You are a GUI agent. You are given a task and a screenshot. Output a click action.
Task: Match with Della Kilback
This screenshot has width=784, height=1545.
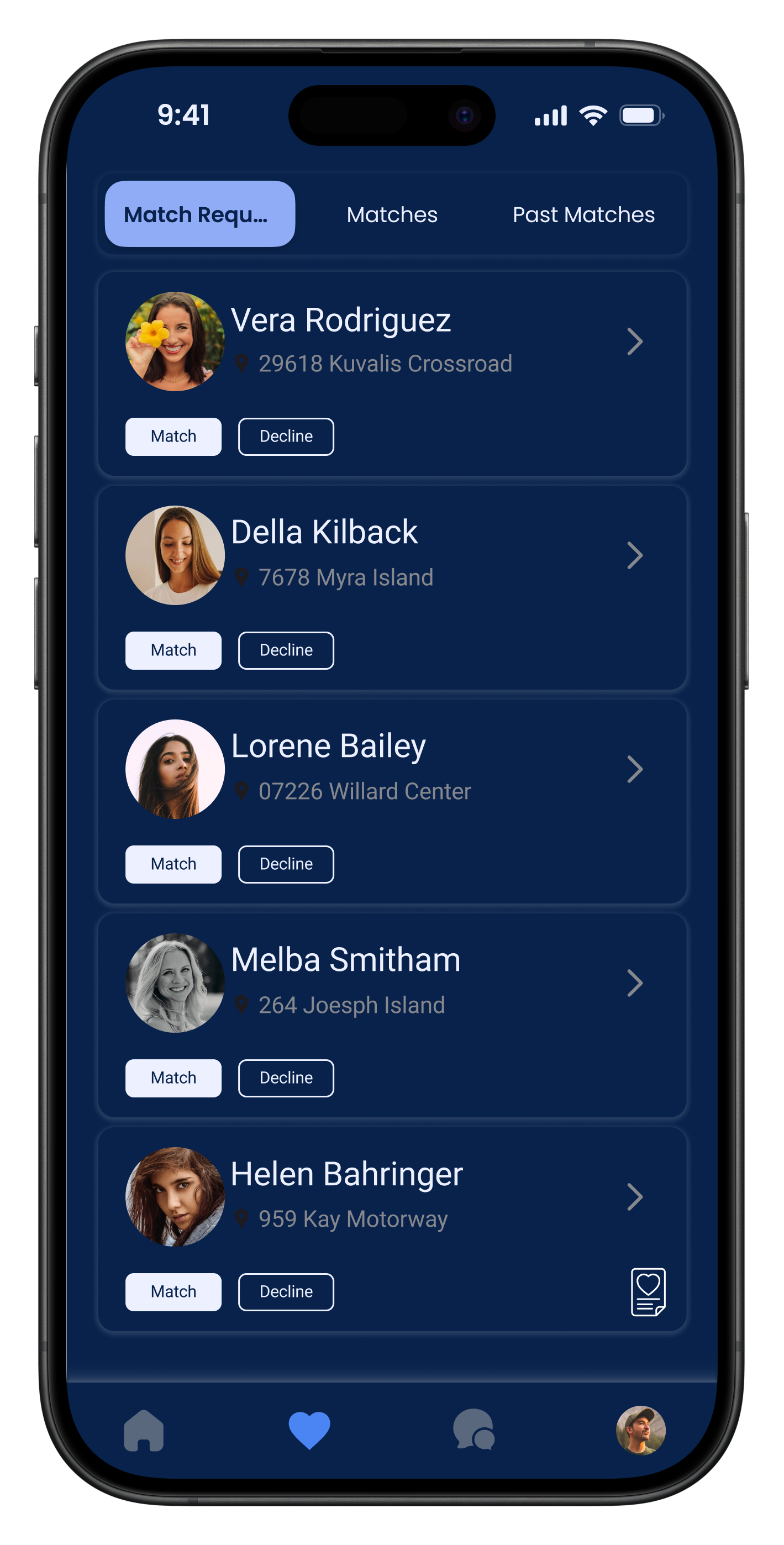click(x=173, y=650)
